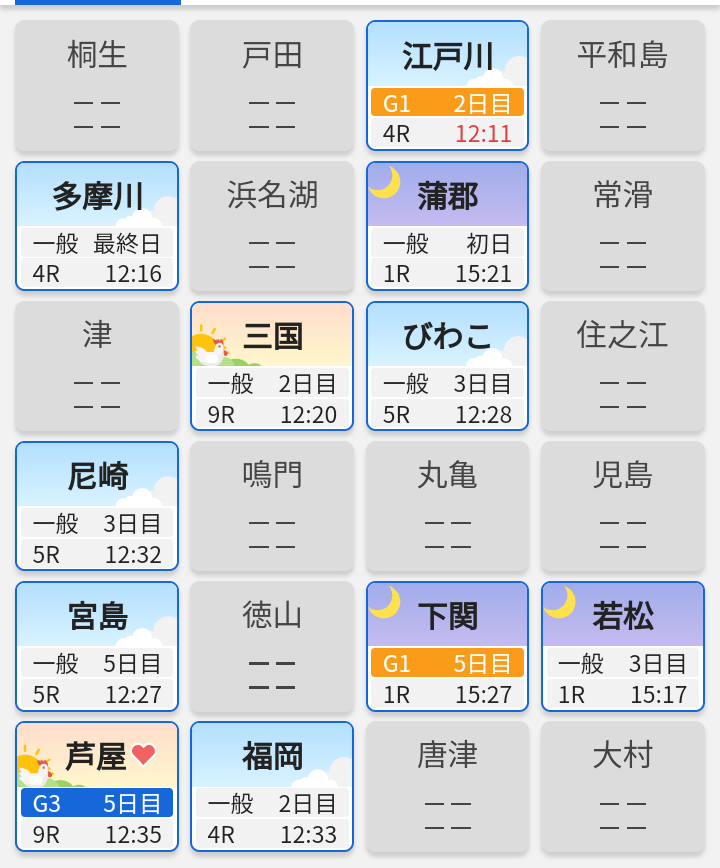This screenshot has width=720, height=868.
Task: Open the 住之江 venue tile
Action: pos(622,366)
